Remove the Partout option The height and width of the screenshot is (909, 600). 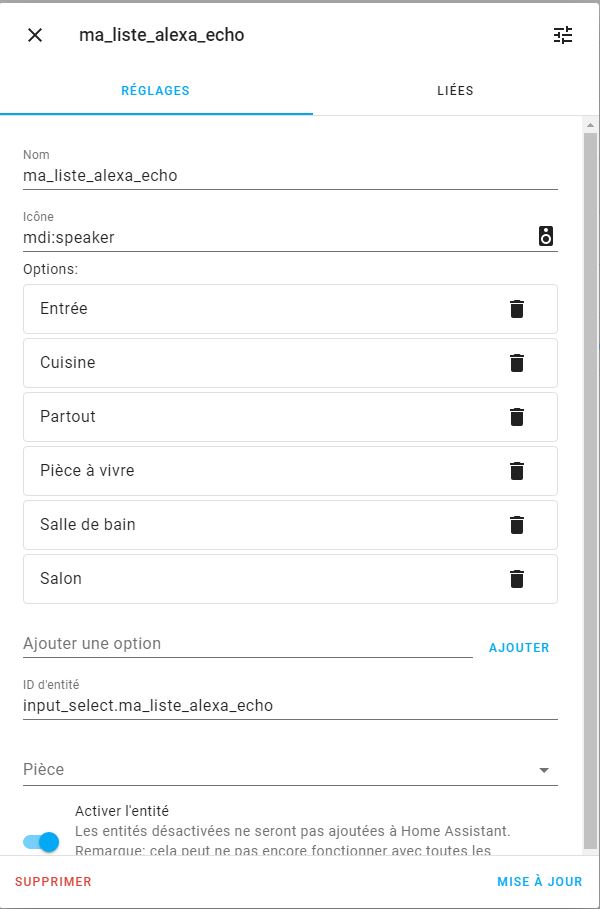516,417
